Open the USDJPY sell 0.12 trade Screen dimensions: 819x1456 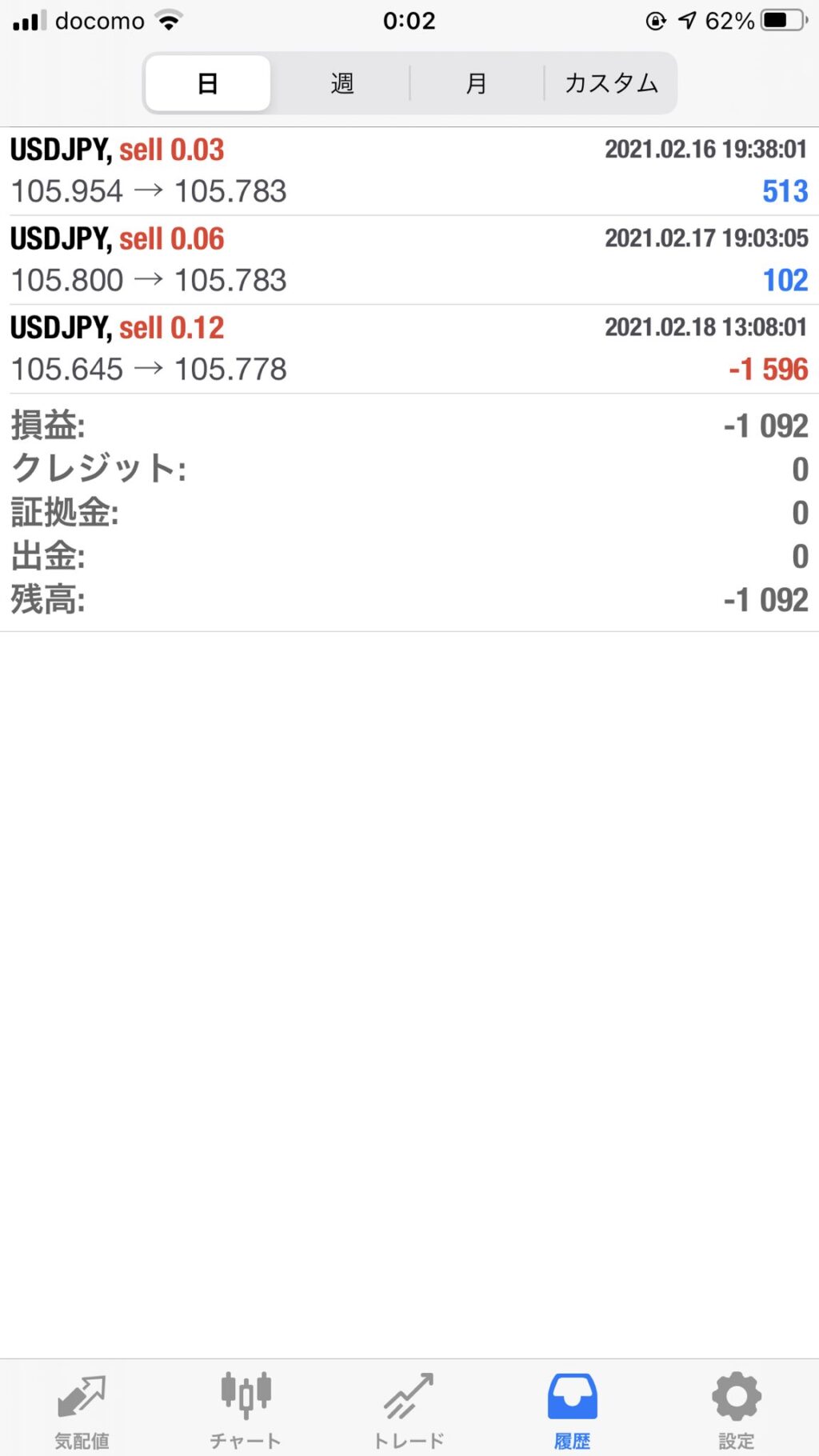click(x=409, y=349)
